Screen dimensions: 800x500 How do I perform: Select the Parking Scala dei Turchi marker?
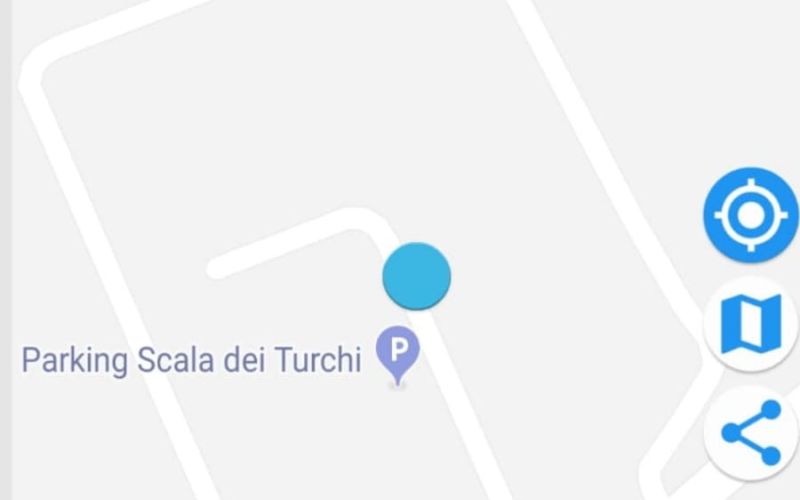pyautogui.click(x=397, y=353)
